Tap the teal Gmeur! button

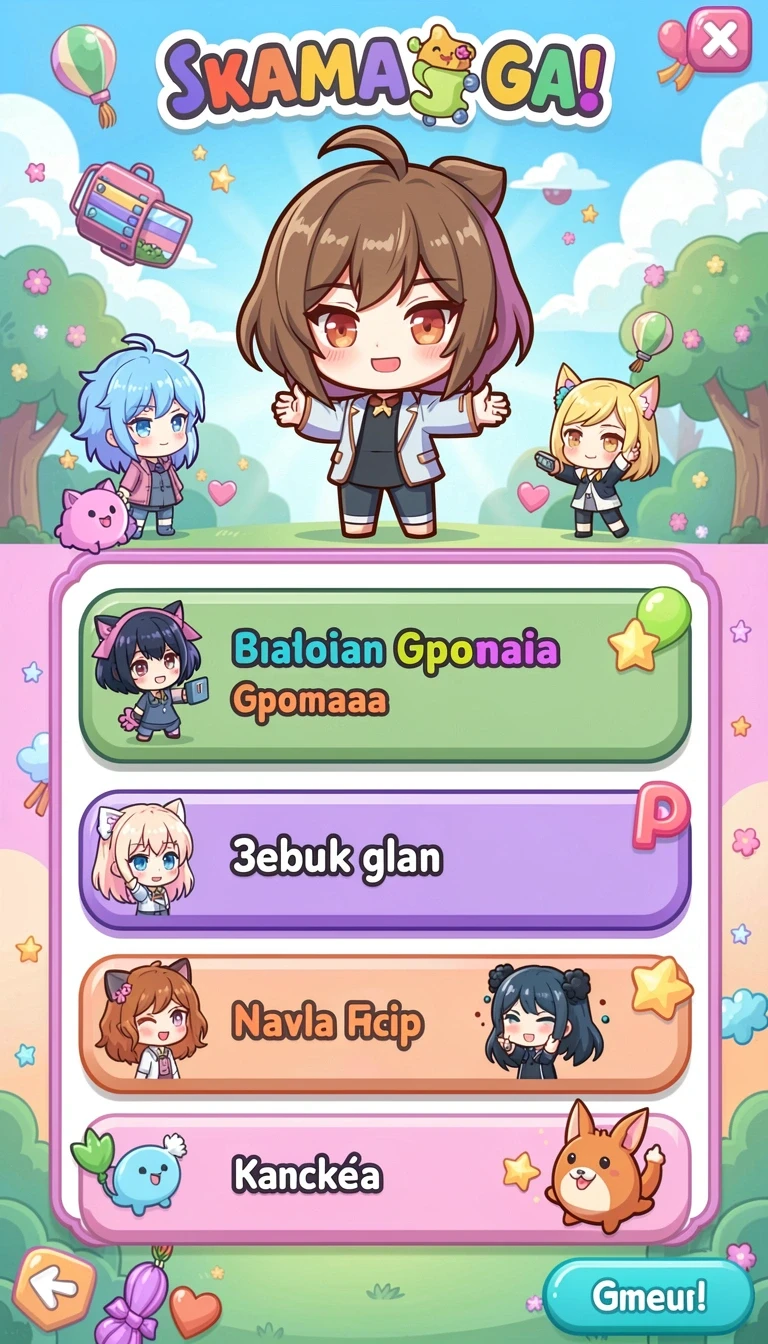648,1297
